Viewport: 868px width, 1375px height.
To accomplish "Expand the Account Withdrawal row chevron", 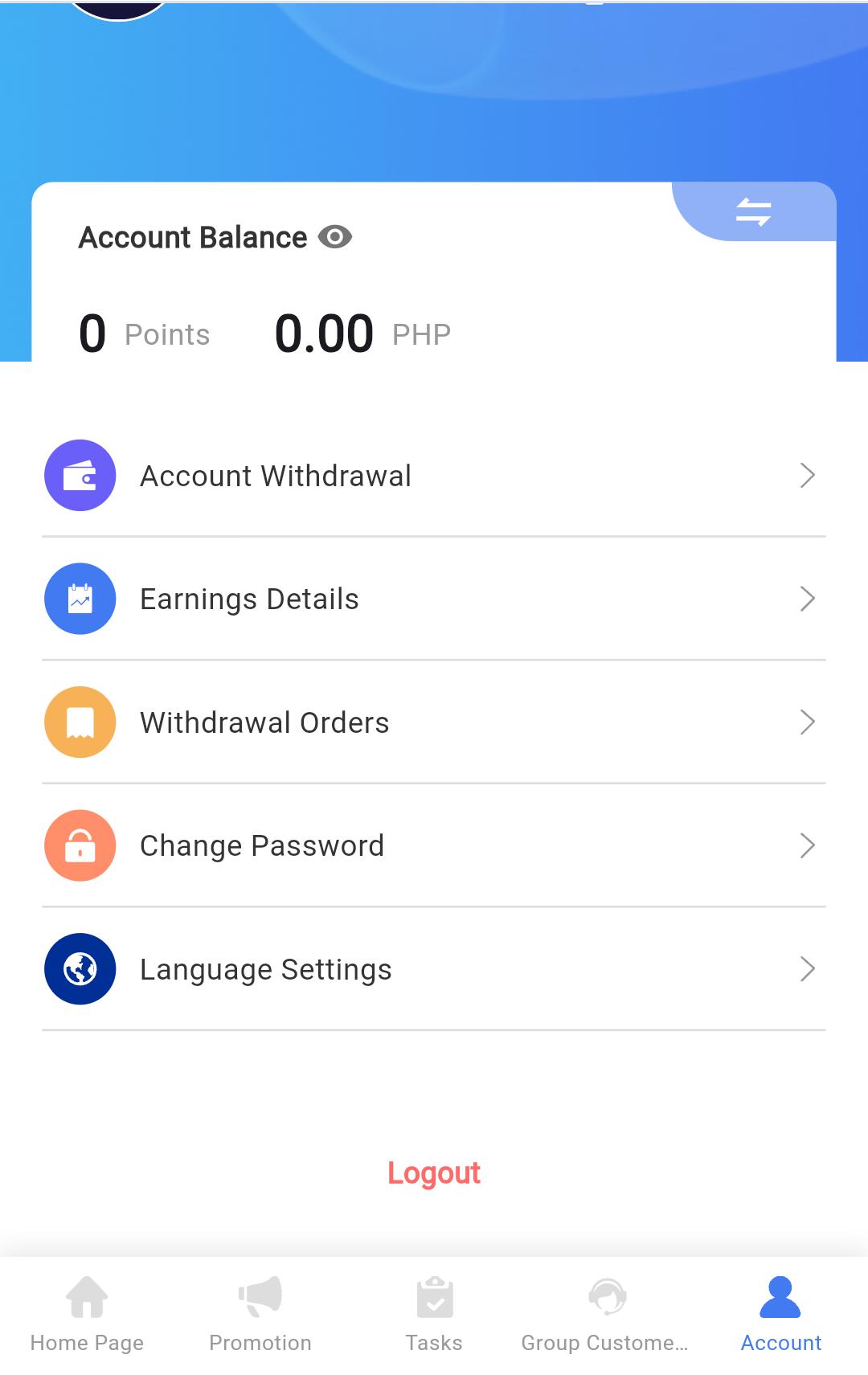I will [808, 475].
